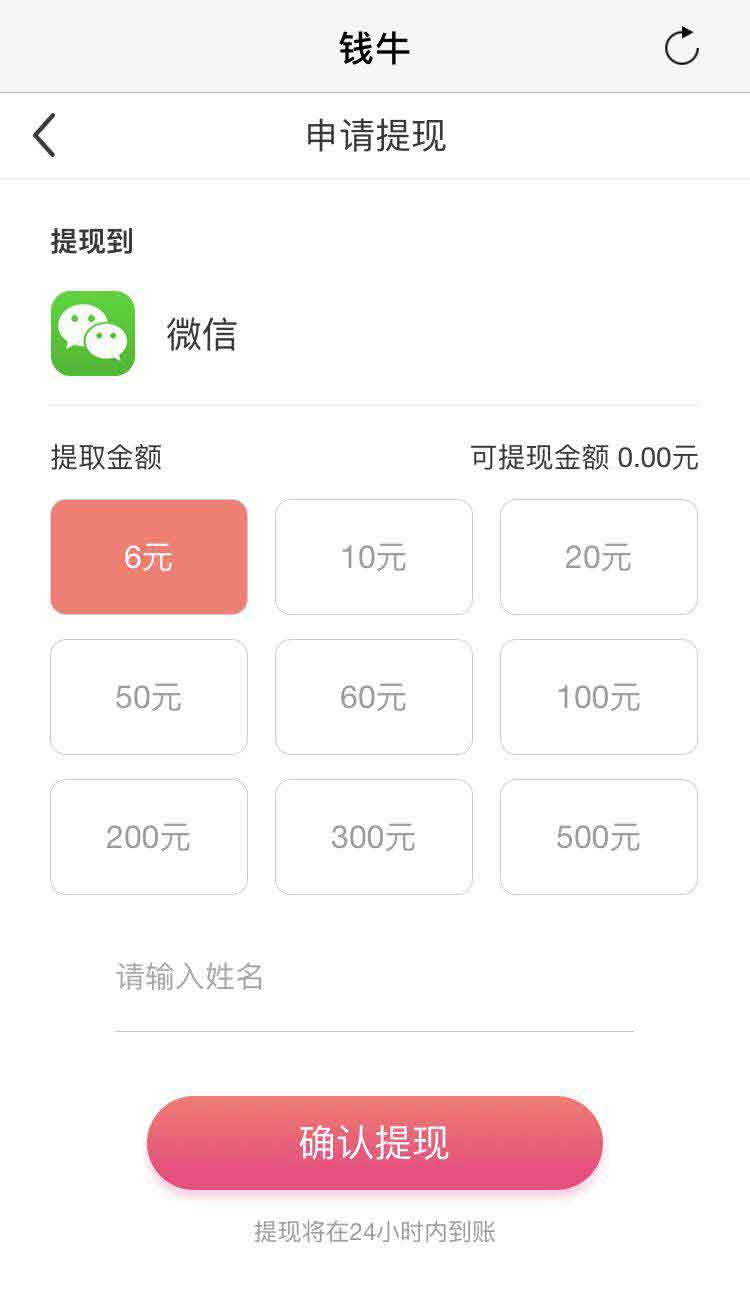Choose the 300元 amount option
The height and width of the screenshot is (1298, 750).
tap(374, 837)
